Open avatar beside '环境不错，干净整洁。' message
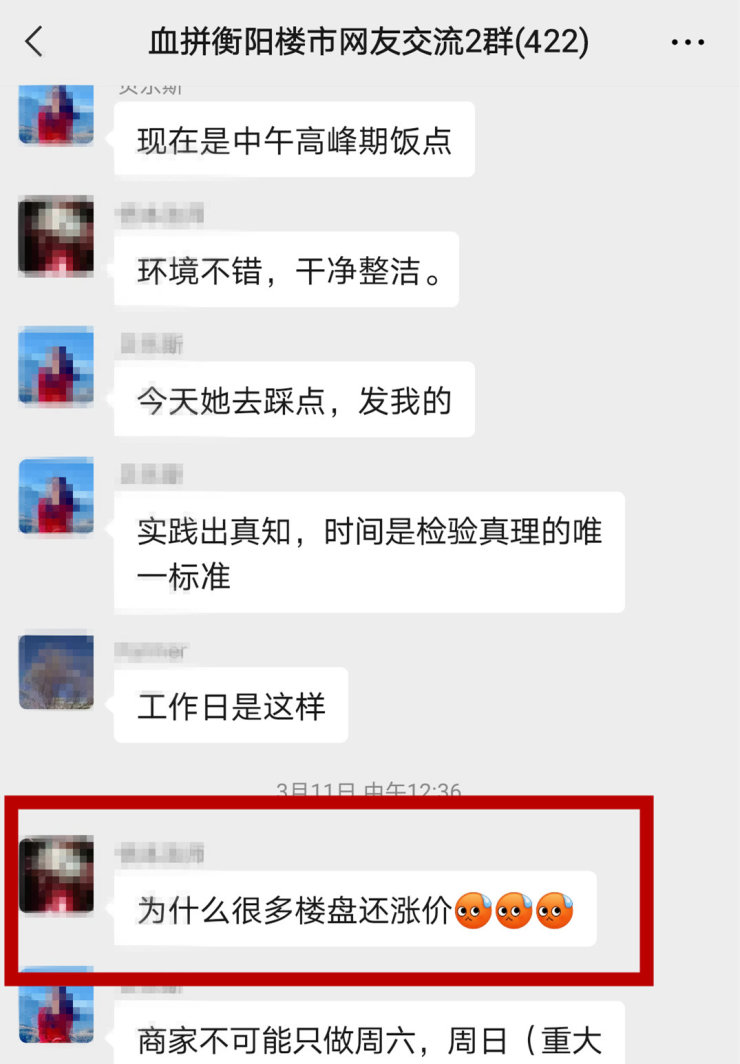The image size is (740, 1064). coord(56,235)
